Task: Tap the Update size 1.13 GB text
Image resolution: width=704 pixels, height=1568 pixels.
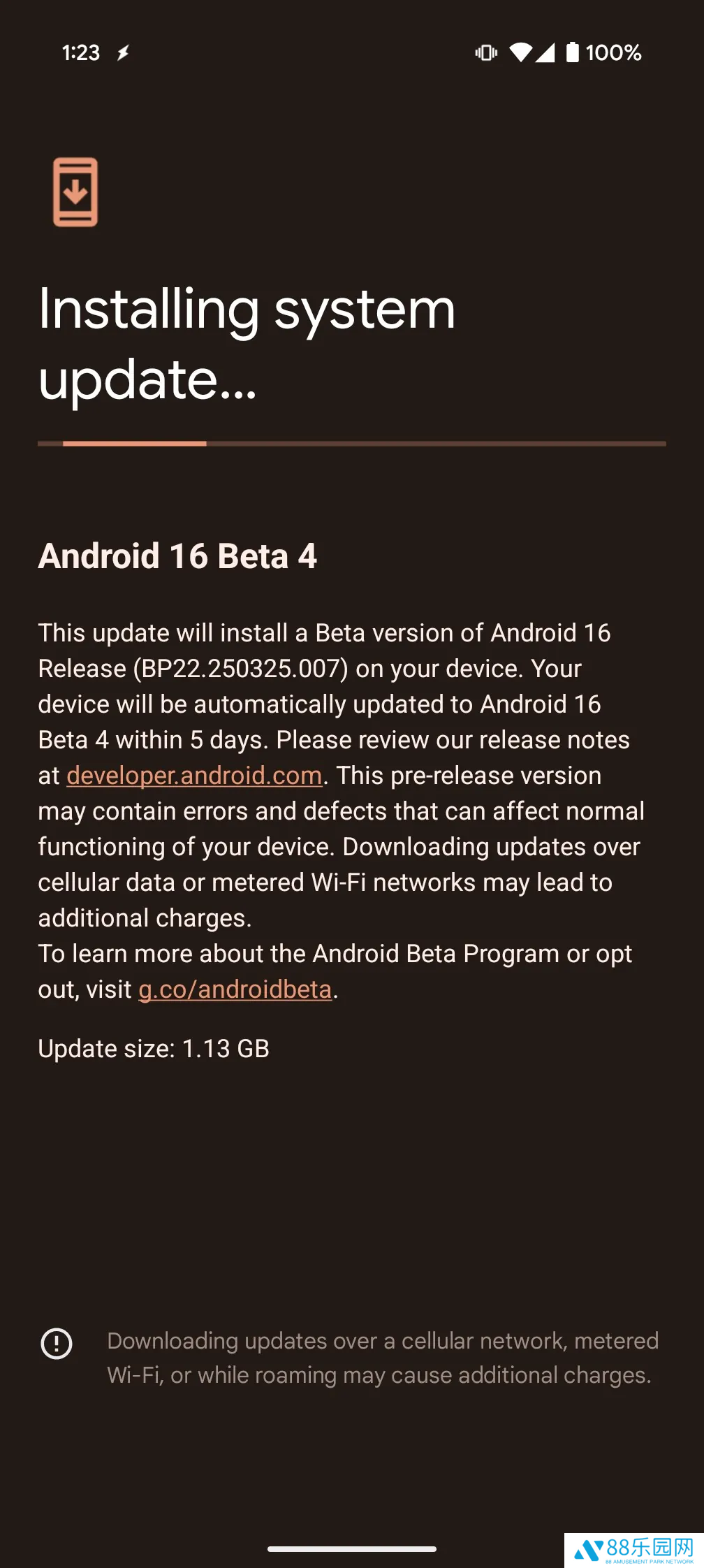Action: pos(154,1049)
